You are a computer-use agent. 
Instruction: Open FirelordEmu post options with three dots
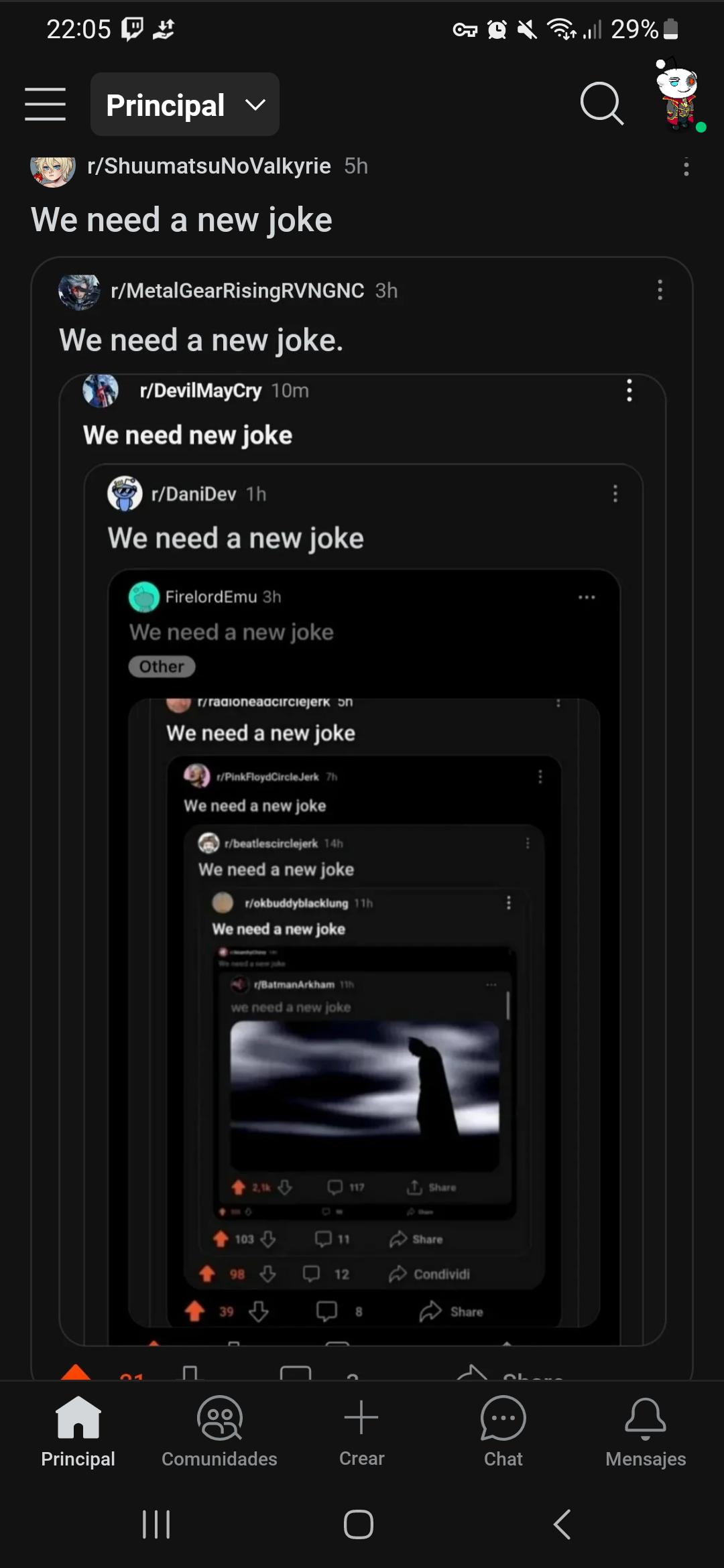coord(587,596)
